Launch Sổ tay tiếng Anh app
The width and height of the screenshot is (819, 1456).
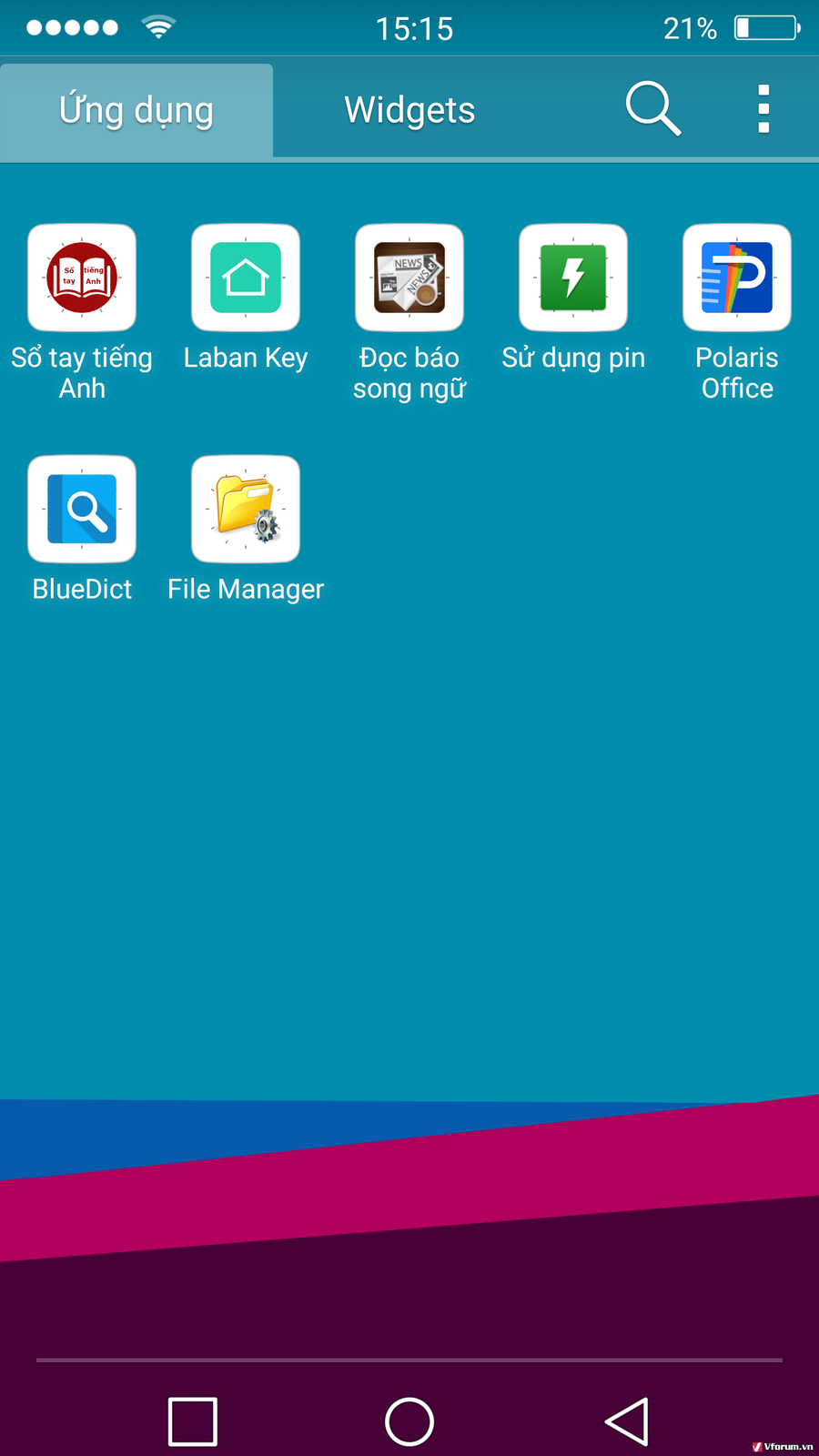point(82,278)
